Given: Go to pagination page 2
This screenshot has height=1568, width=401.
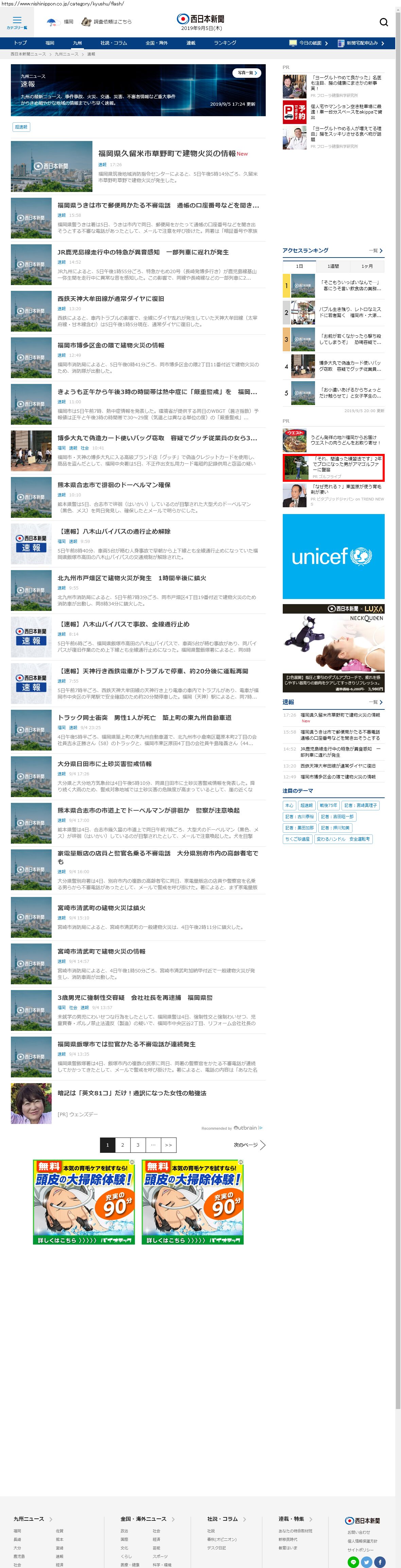Looking at the screenshot, I should (122, 1145).
